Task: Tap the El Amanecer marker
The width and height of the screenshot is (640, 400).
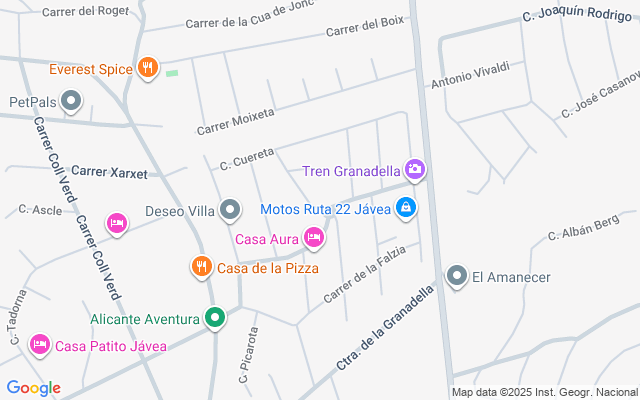Action: [x=457, y=276]
